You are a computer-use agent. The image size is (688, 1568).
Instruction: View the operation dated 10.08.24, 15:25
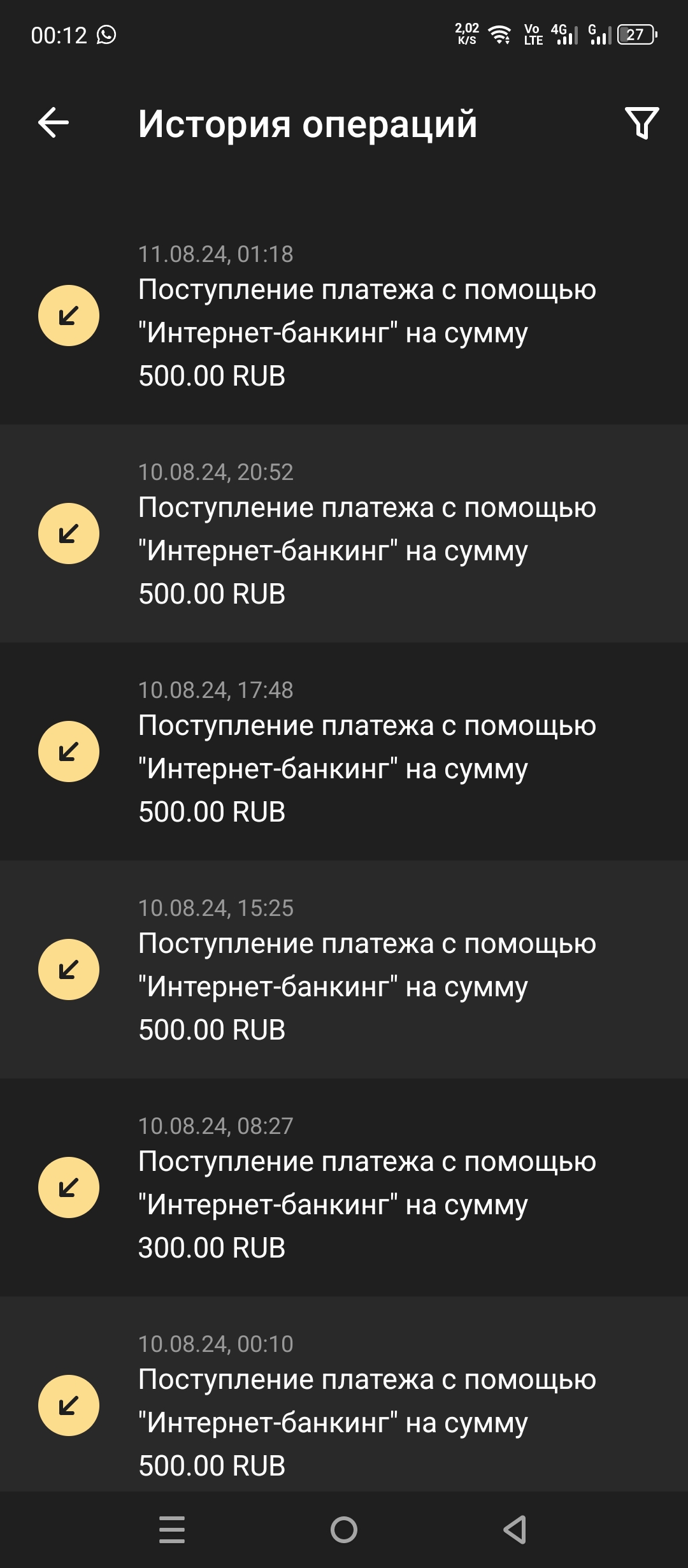344,969
